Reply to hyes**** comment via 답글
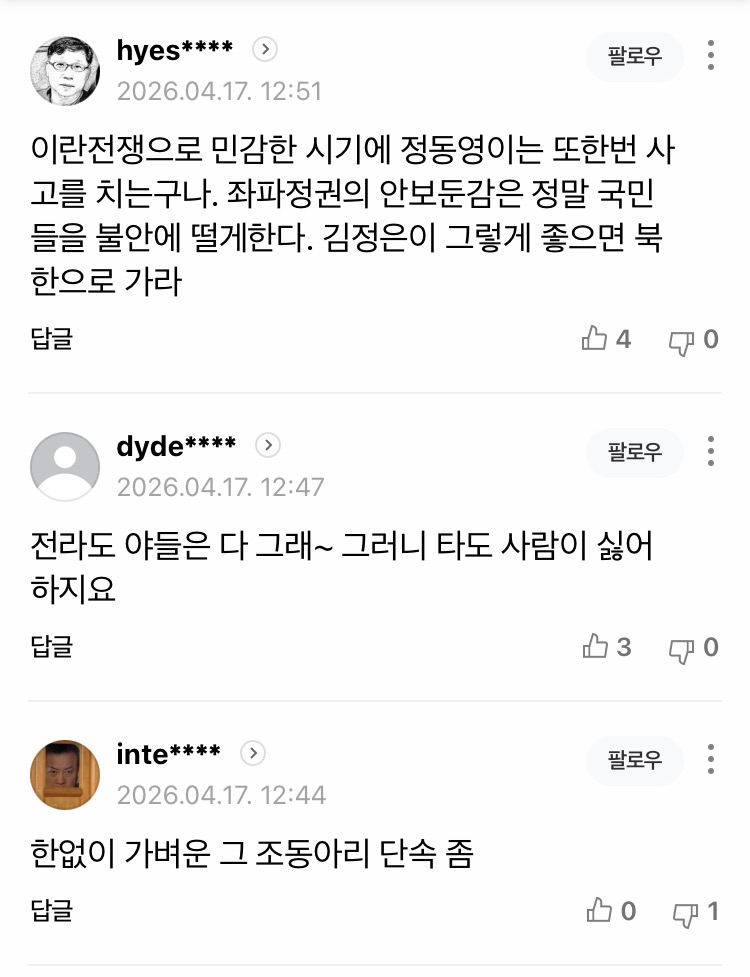This screenshot has width=750, height=977. tap(51, 340)
